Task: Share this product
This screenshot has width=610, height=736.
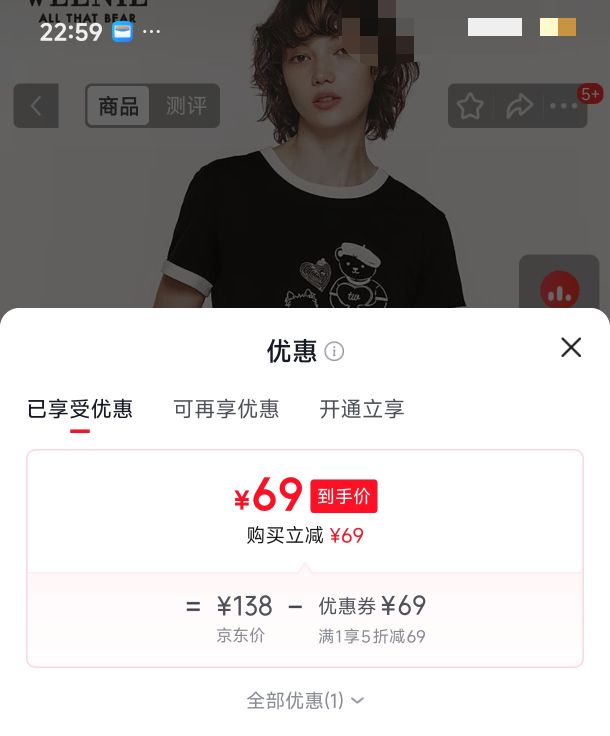Action: 519,106
